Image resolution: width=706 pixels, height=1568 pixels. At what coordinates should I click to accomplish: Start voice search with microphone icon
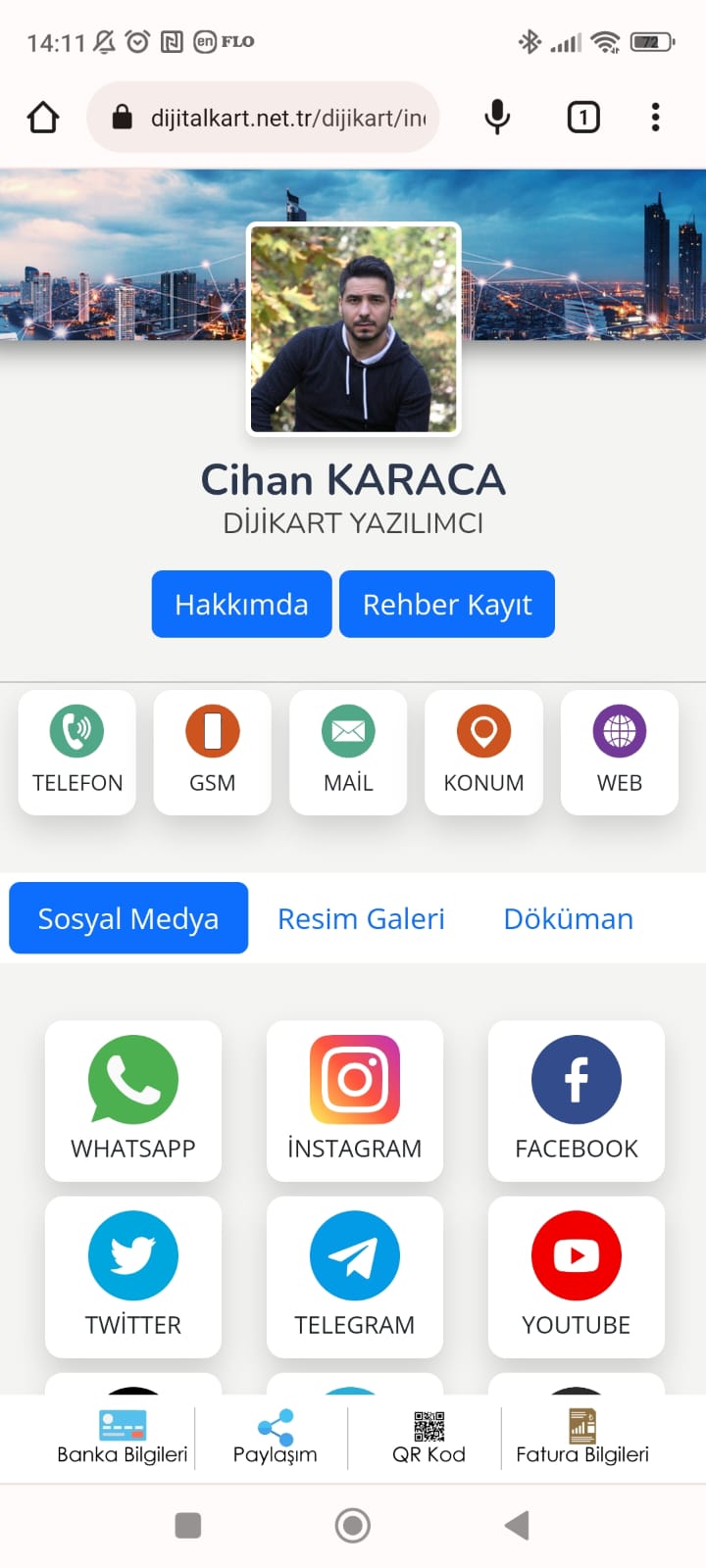click(497, 118)
